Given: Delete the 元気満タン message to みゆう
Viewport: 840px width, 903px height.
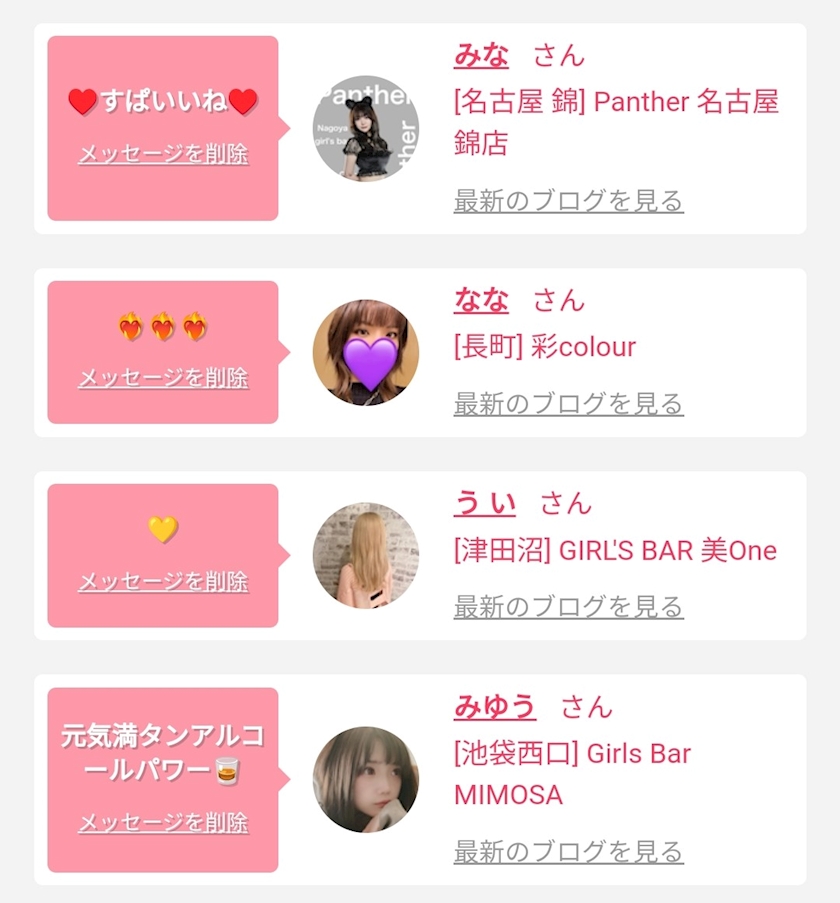Looking at the screenshot, I should [163, 822].
